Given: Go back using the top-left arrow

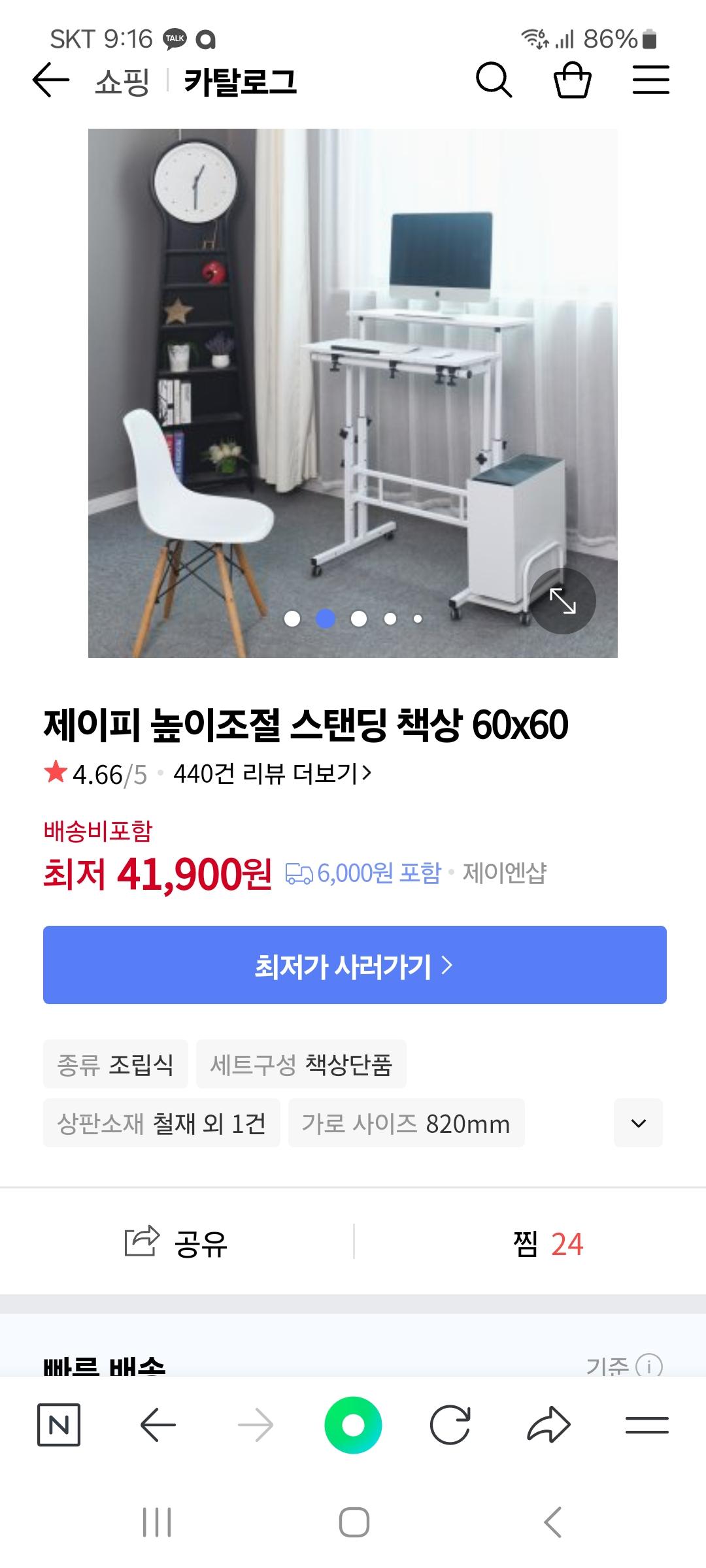Looking at the screenshot, I should point(50,80).
